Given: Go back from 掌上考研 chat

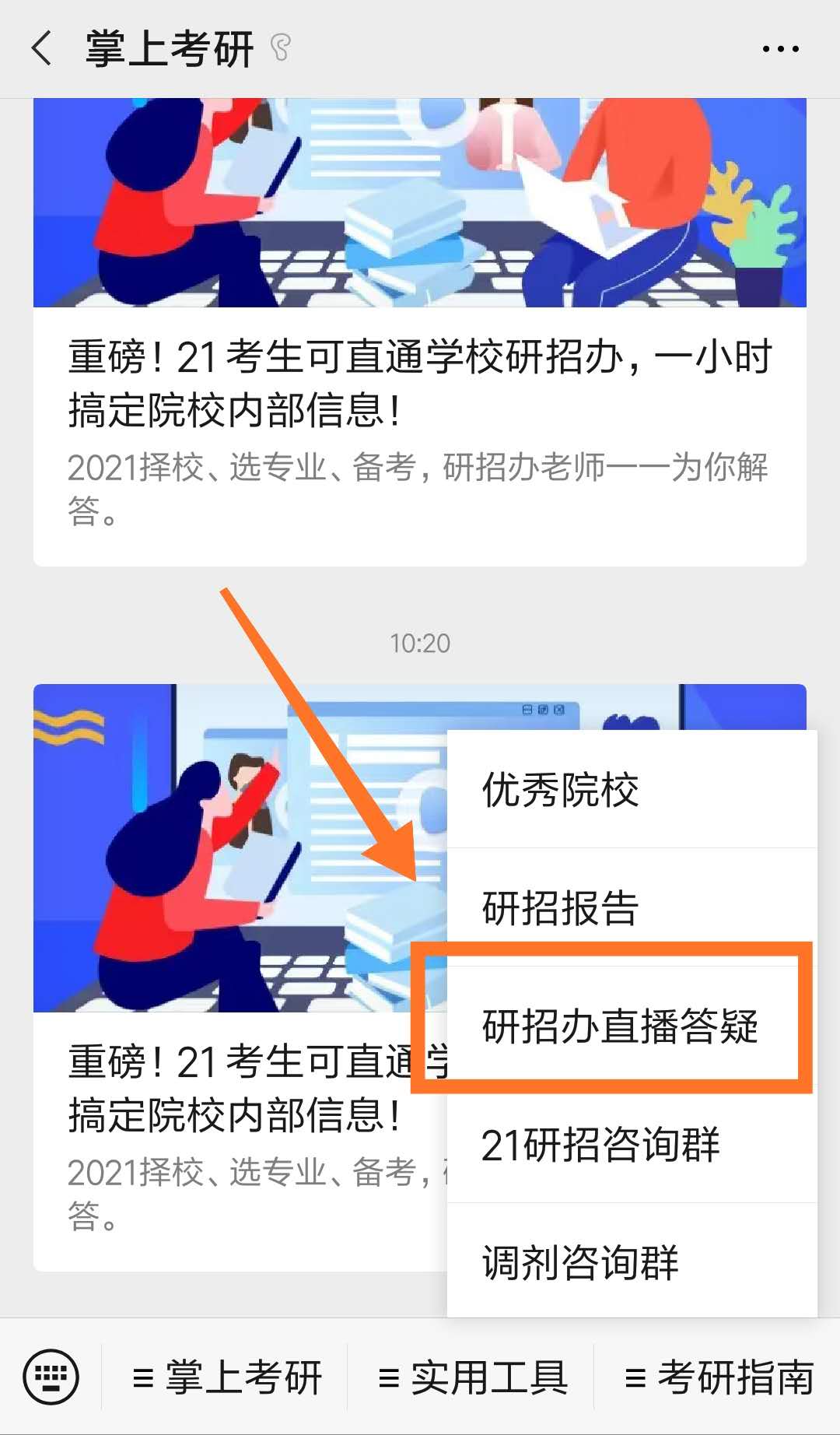Looking at the screenshot, I should click(42, 48).
